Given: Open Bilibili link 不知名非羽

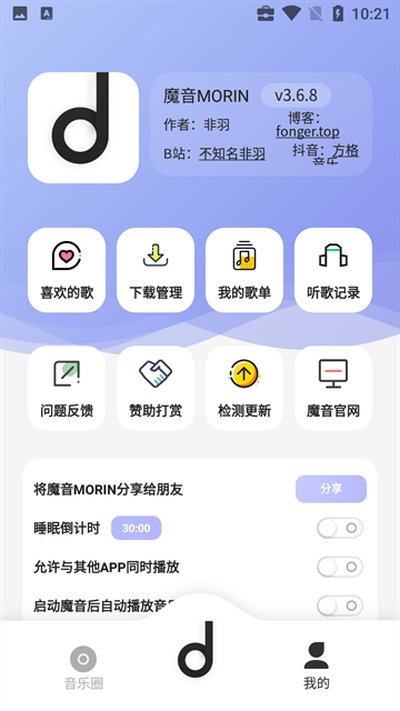Looking at the screenshot, I should (232, 154).
